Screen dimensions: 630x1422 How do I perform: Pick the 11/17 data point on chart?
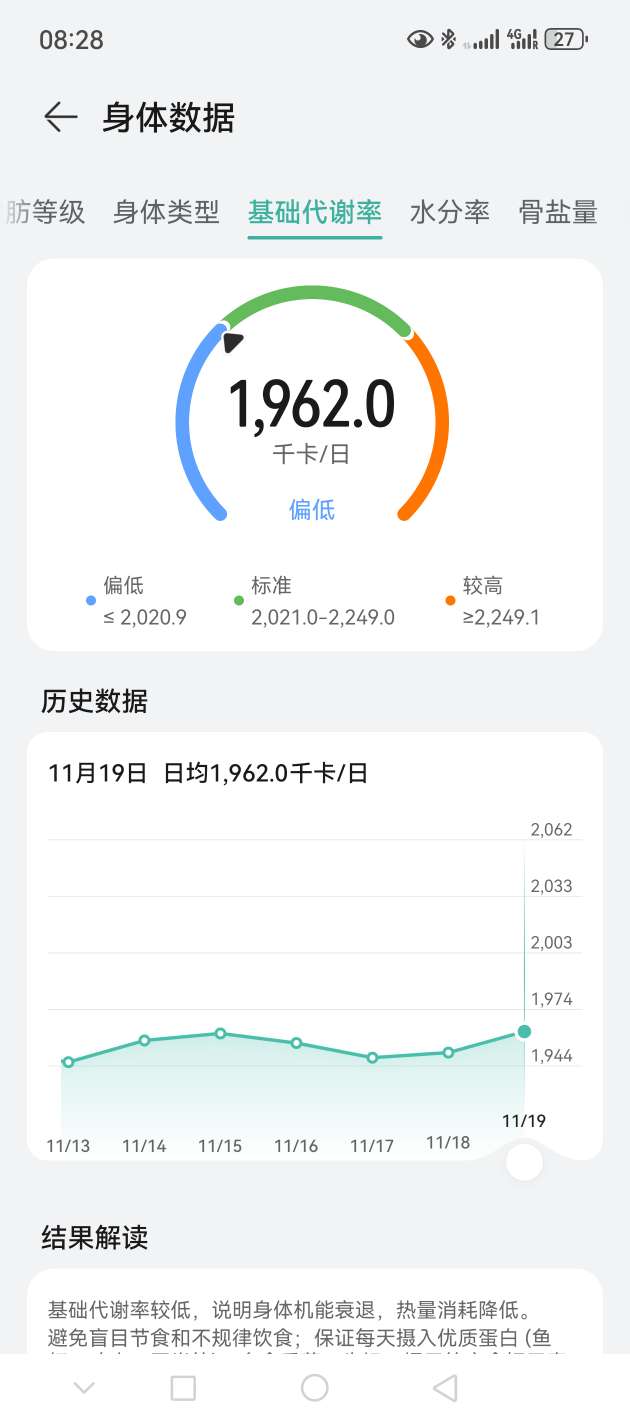[x=372, y=1057]
